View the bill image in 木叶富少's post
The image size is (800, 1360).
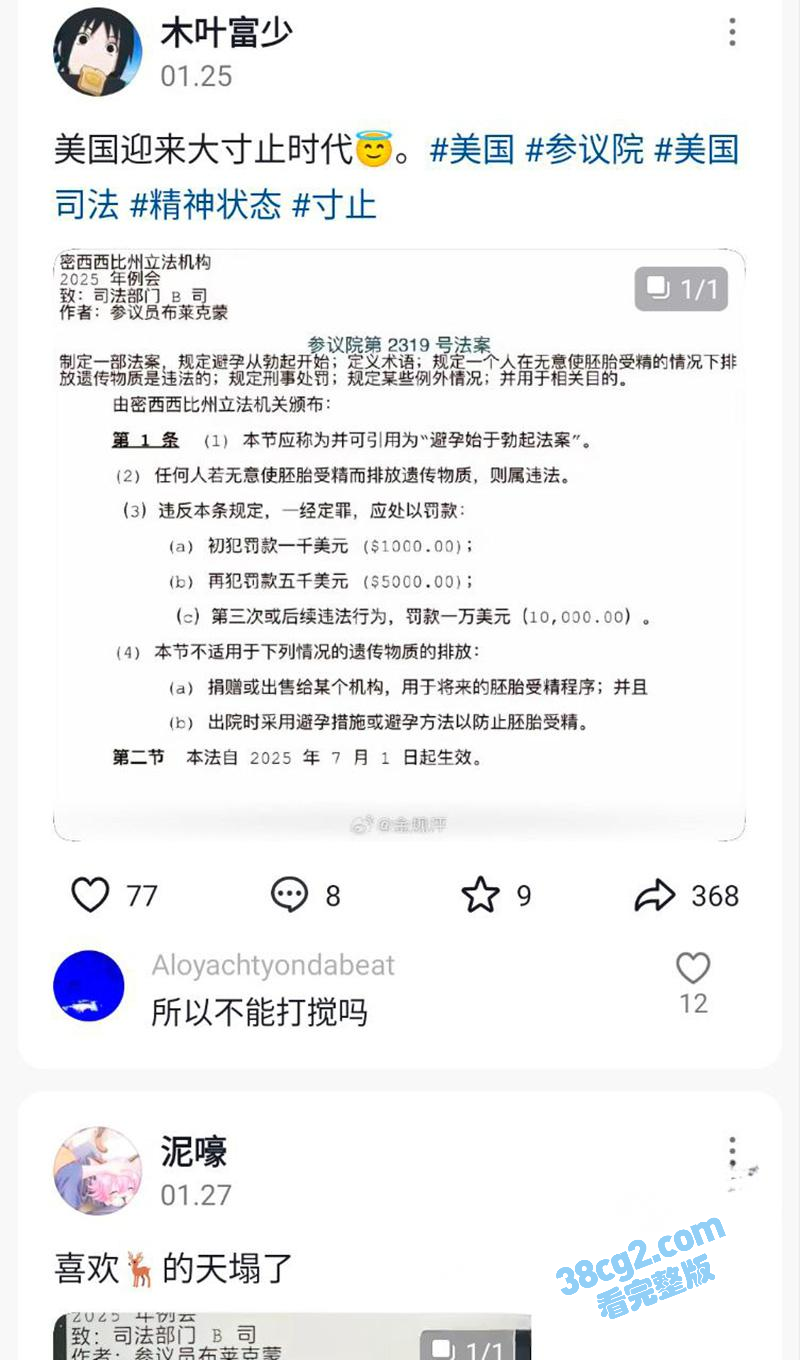(399, 545)
